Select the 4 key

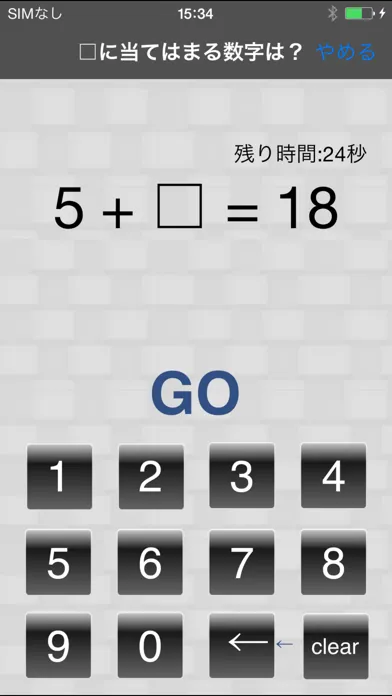pos(333,476)
